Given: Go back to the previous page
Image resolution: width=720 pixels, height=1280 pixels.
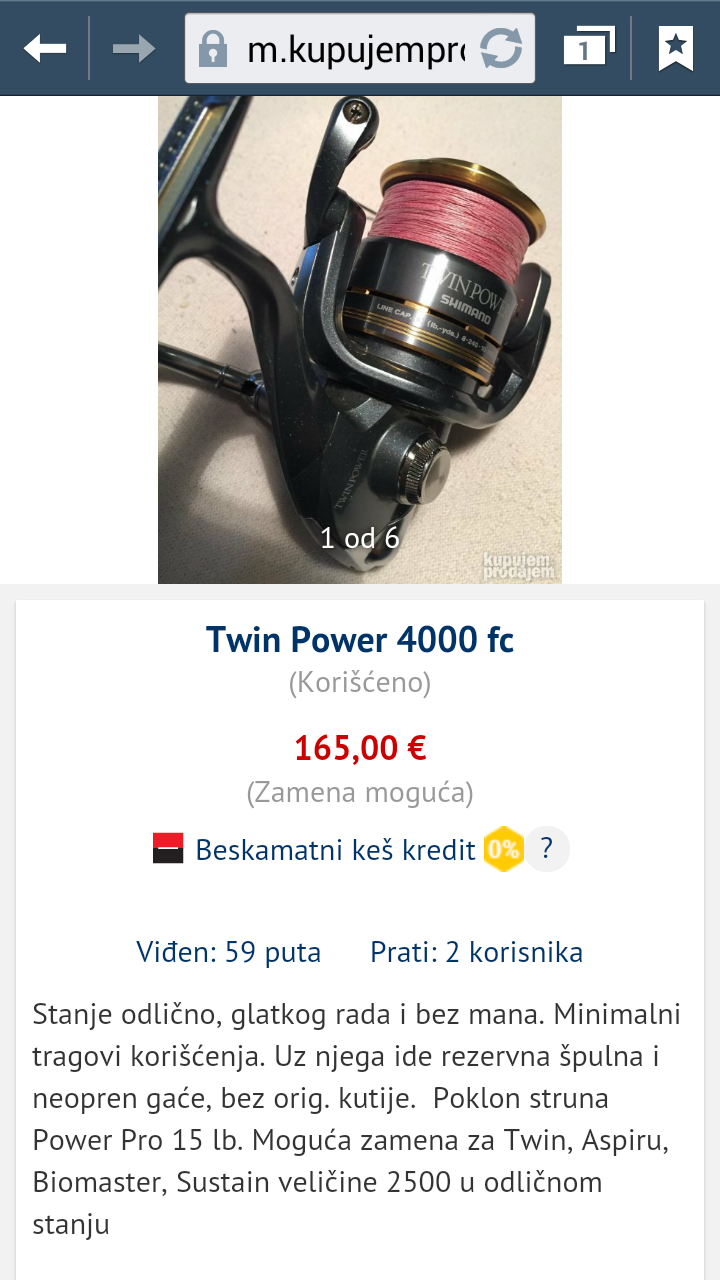Looking at the screenshot, I should (45, 47).
